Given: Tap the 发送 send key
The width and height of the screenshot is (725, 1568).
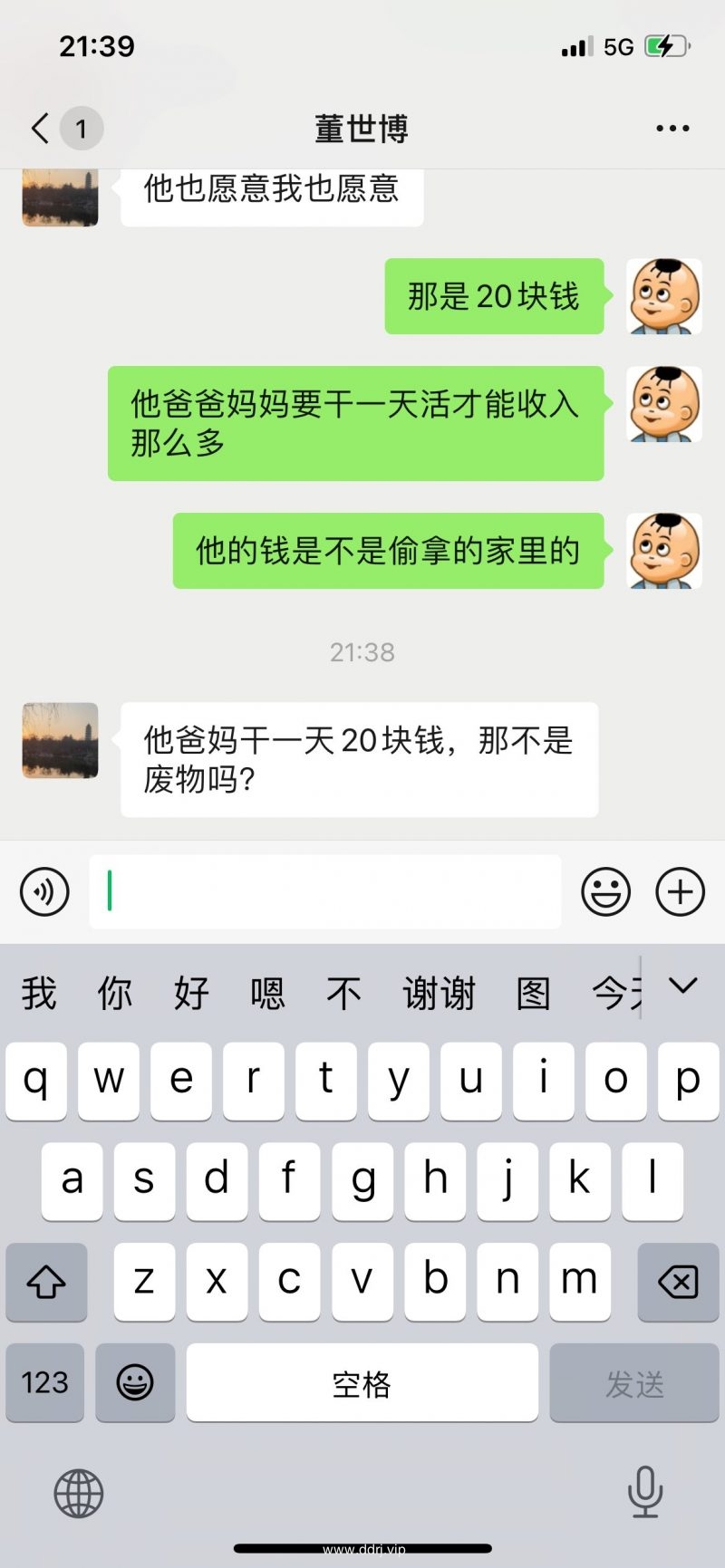Looking at the screenshot, I should (x=634, y=1383).
